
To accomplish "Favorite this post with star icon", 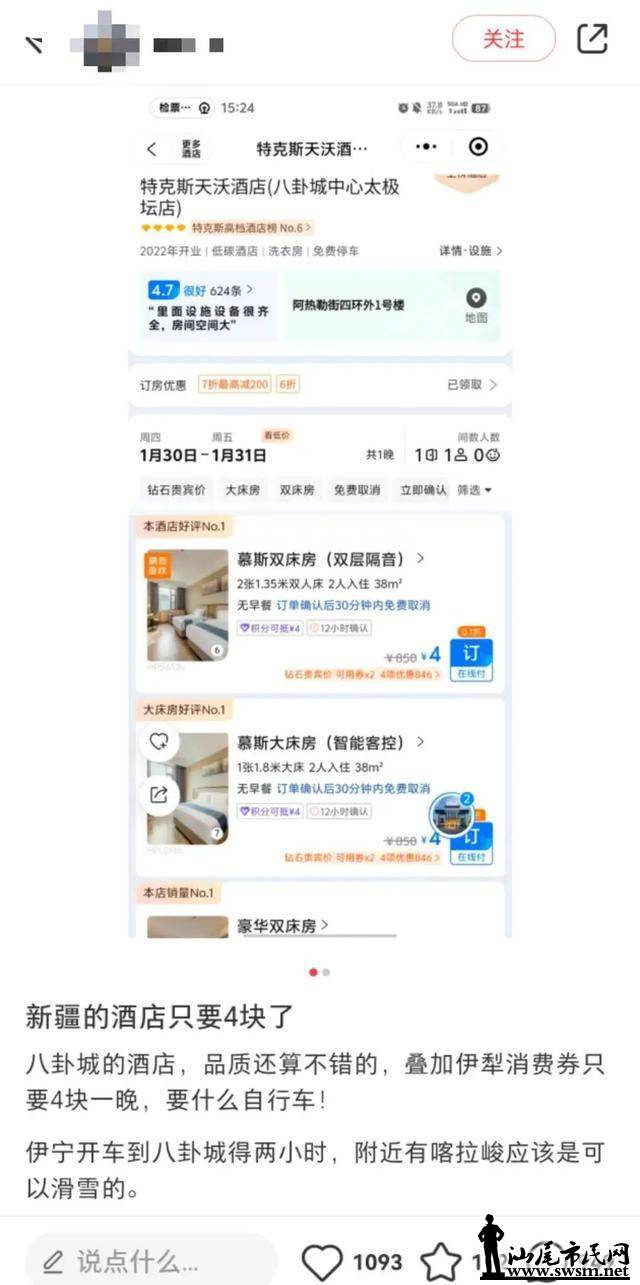I will [x=440, y=1261].
